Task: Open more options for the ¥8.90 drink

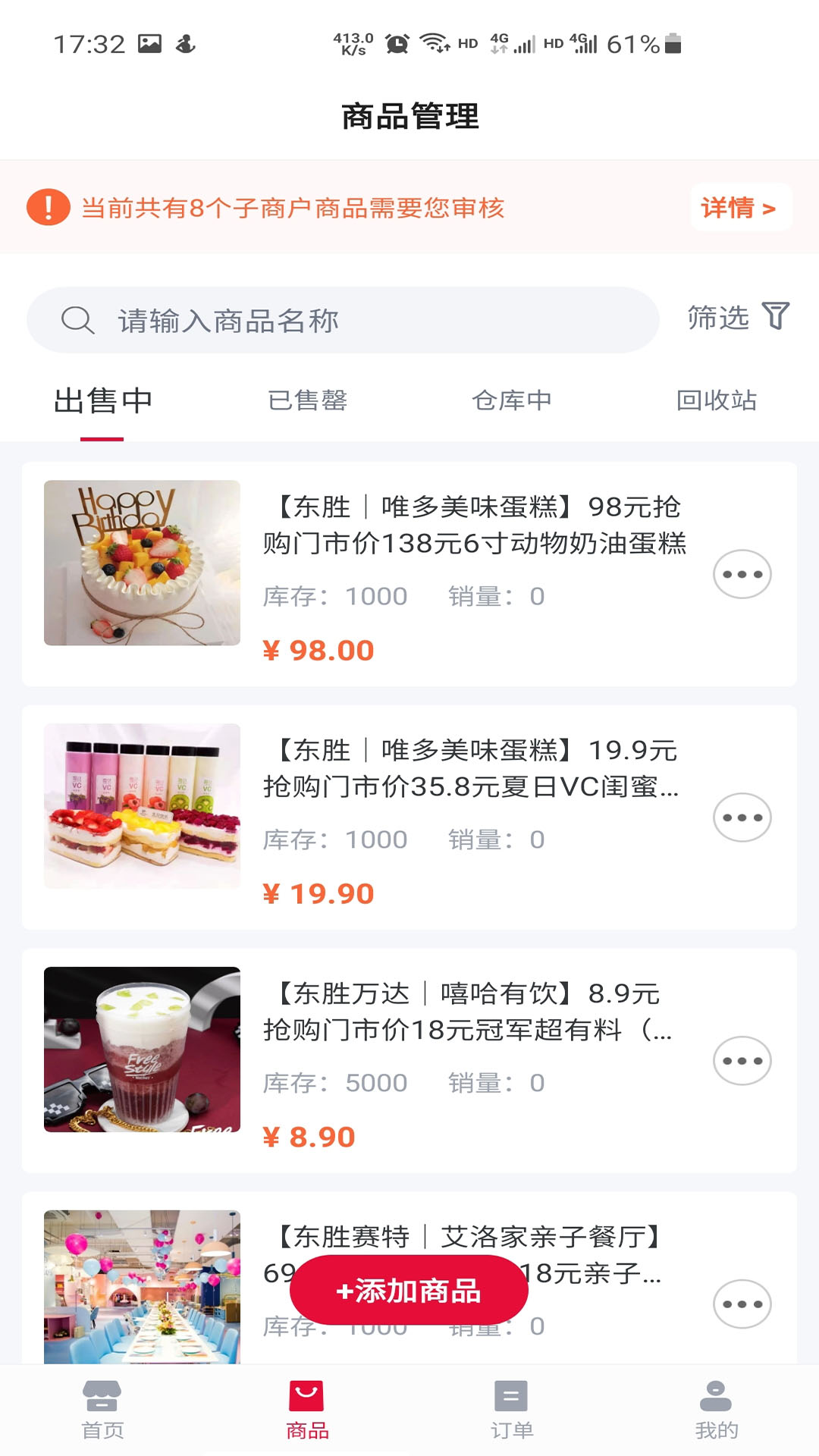Action: tap(742, 1061)
